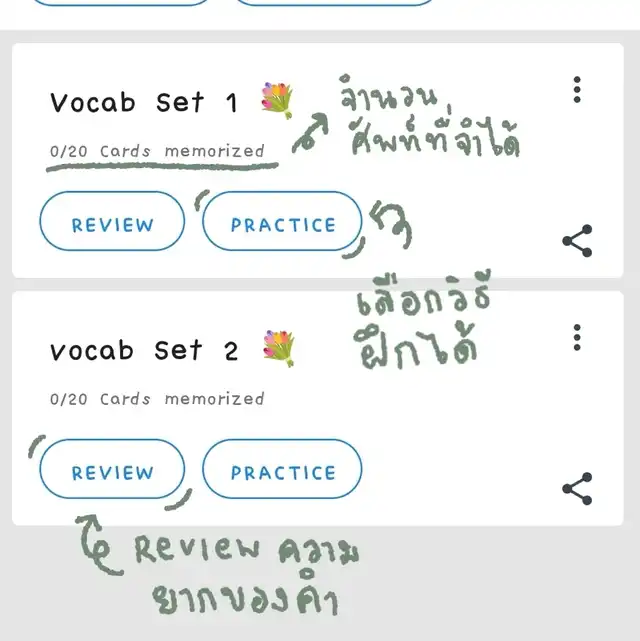The image size is (640, 641).
Task: Share Vocab Set 1
Action: click(x=577, y=241)
